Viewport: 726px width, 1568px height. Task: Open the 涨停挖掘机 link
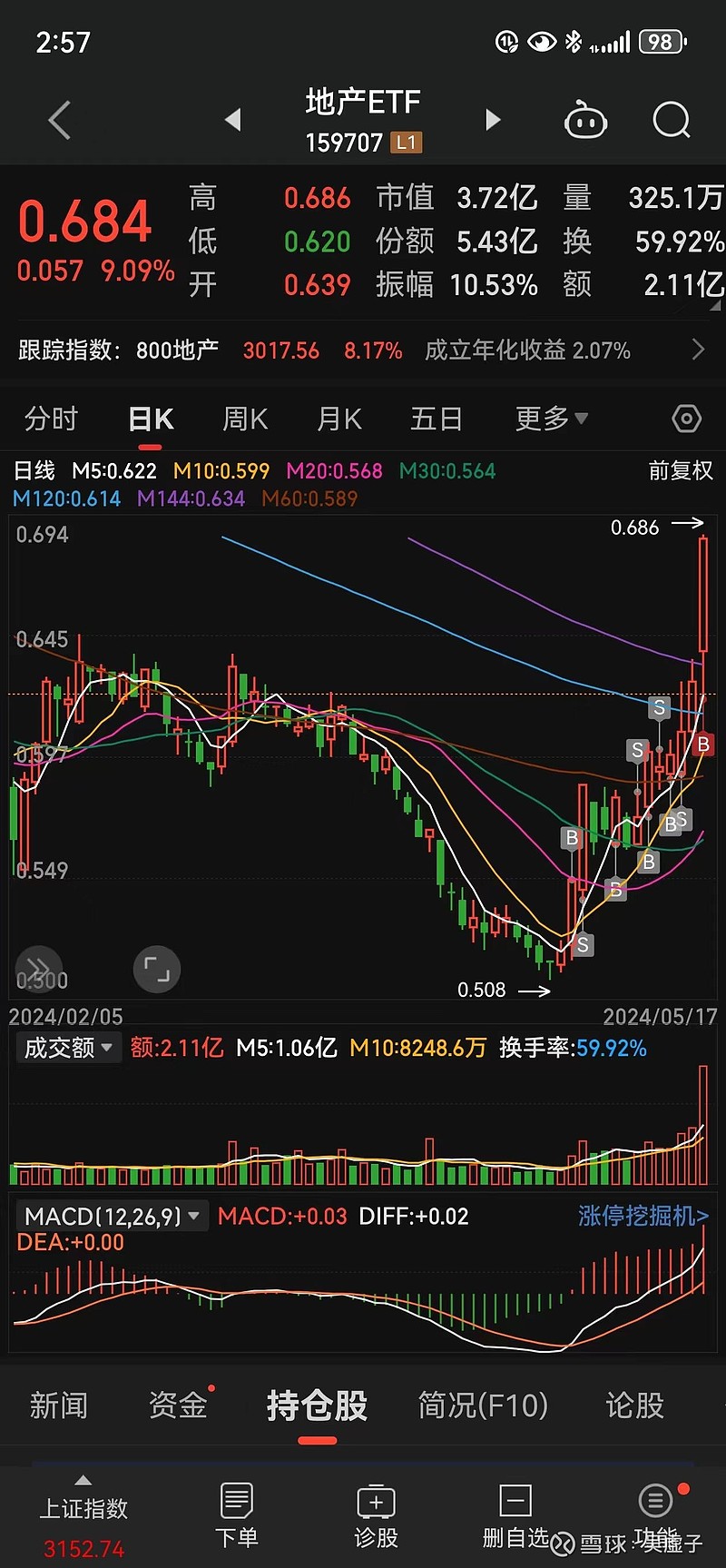click(643, 1216)
